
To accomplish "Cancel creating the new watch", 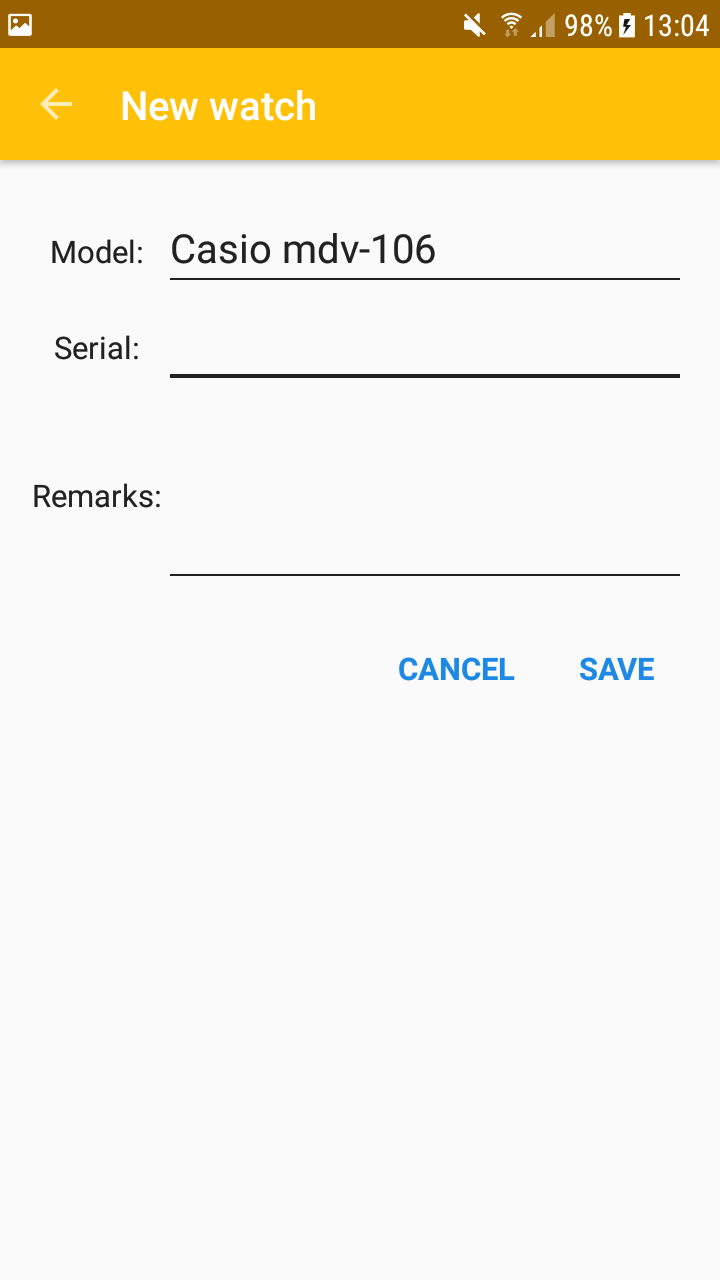I will (x=456, y=669).
